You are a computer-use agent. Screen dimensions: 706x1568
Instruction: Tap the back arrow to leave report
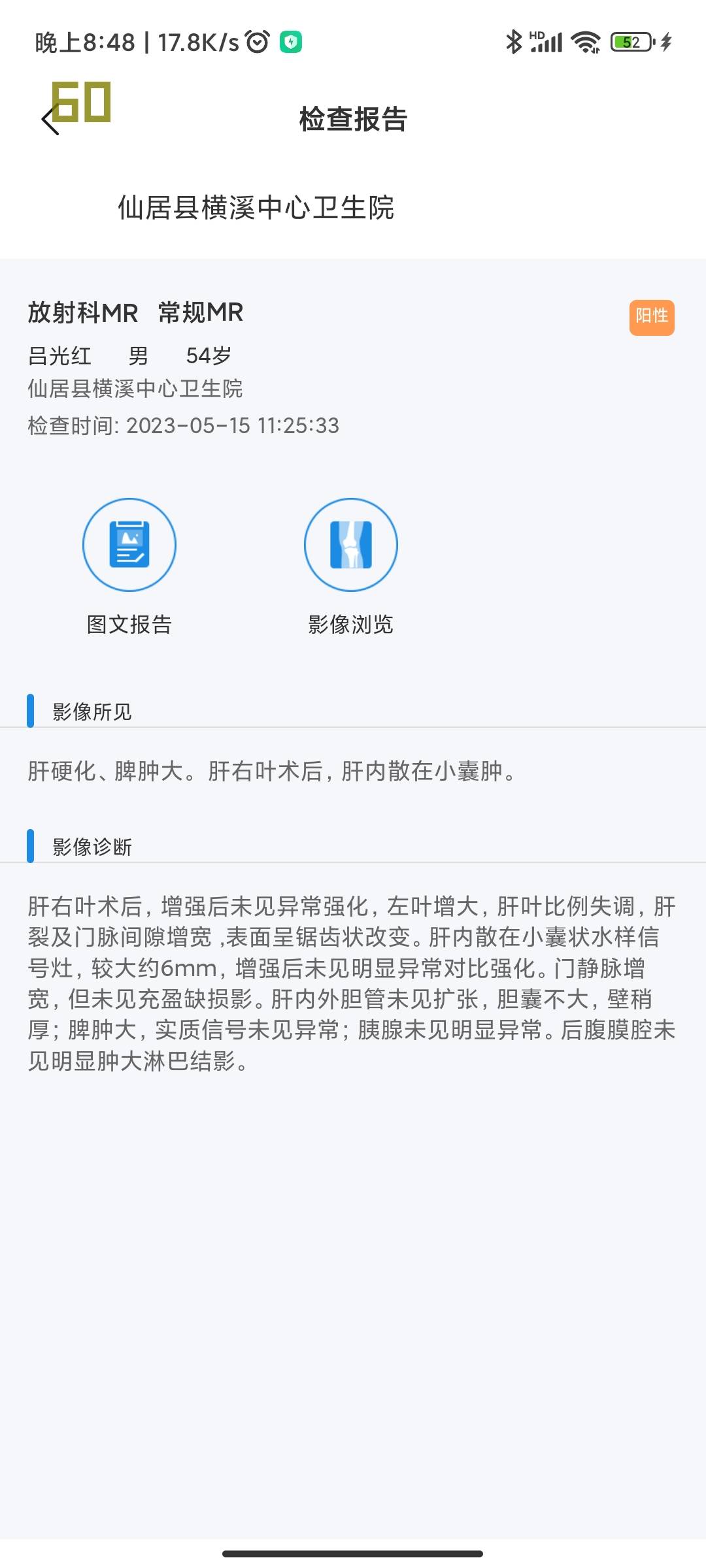click(x=49, y=121)
